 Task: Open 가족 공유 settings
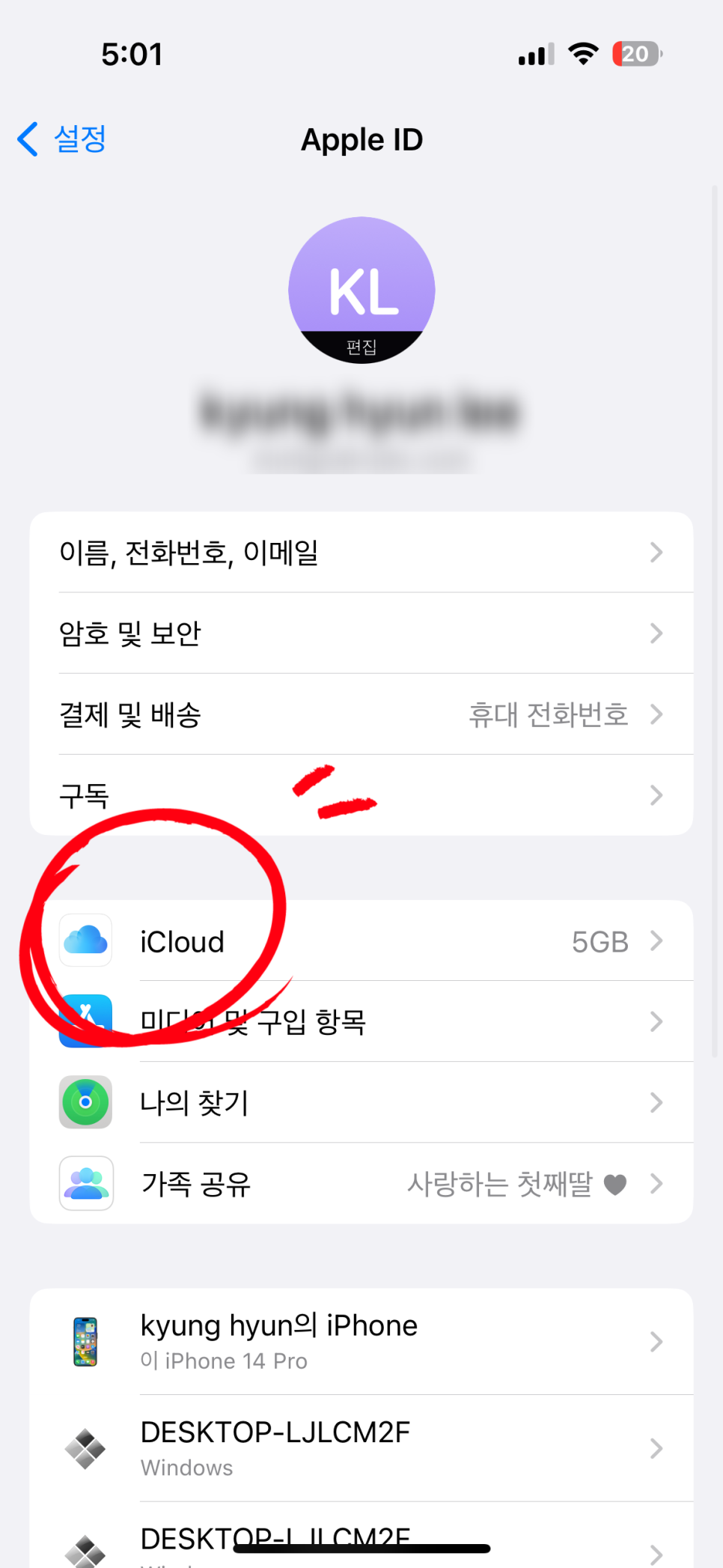[361, 1183]
